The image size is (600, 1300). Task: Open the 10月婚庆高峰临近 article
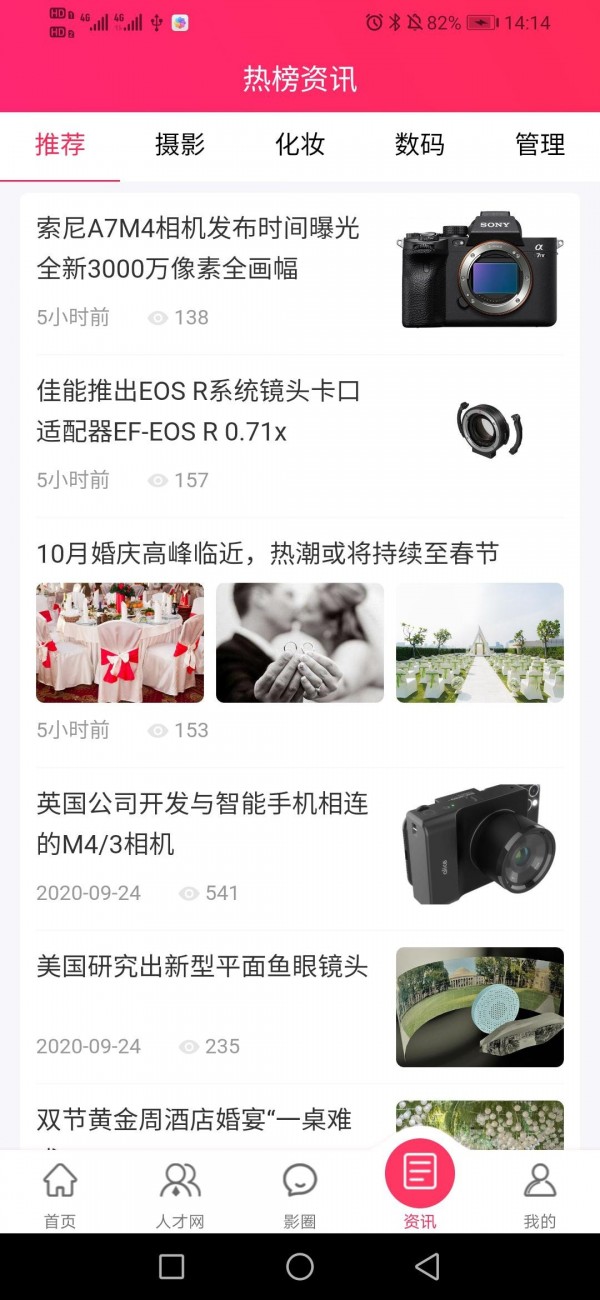(268, 554)
